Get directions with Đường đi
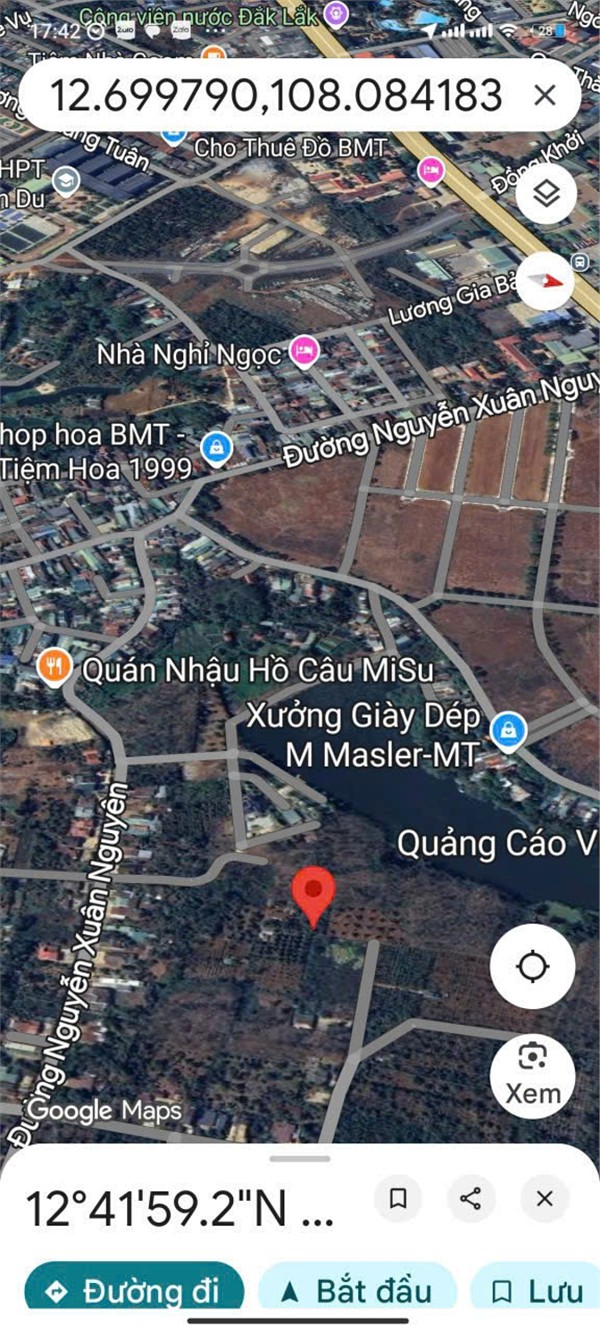This screenshot has width=600, height=1333. click(134, 1290)
